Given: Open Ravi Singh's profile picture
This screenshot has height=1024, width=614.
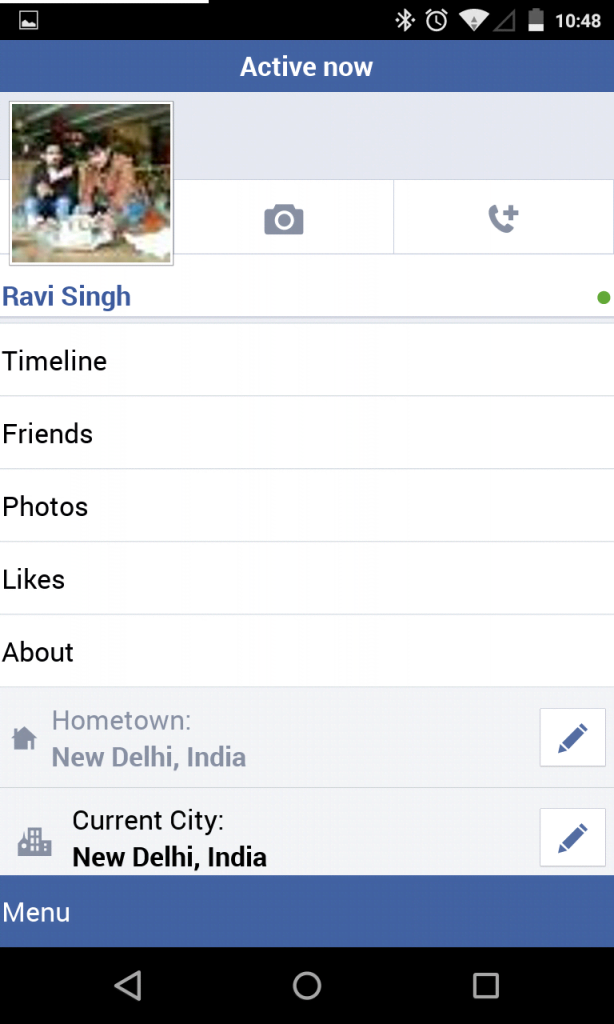Looking at the screenshot, I should 91,184.
